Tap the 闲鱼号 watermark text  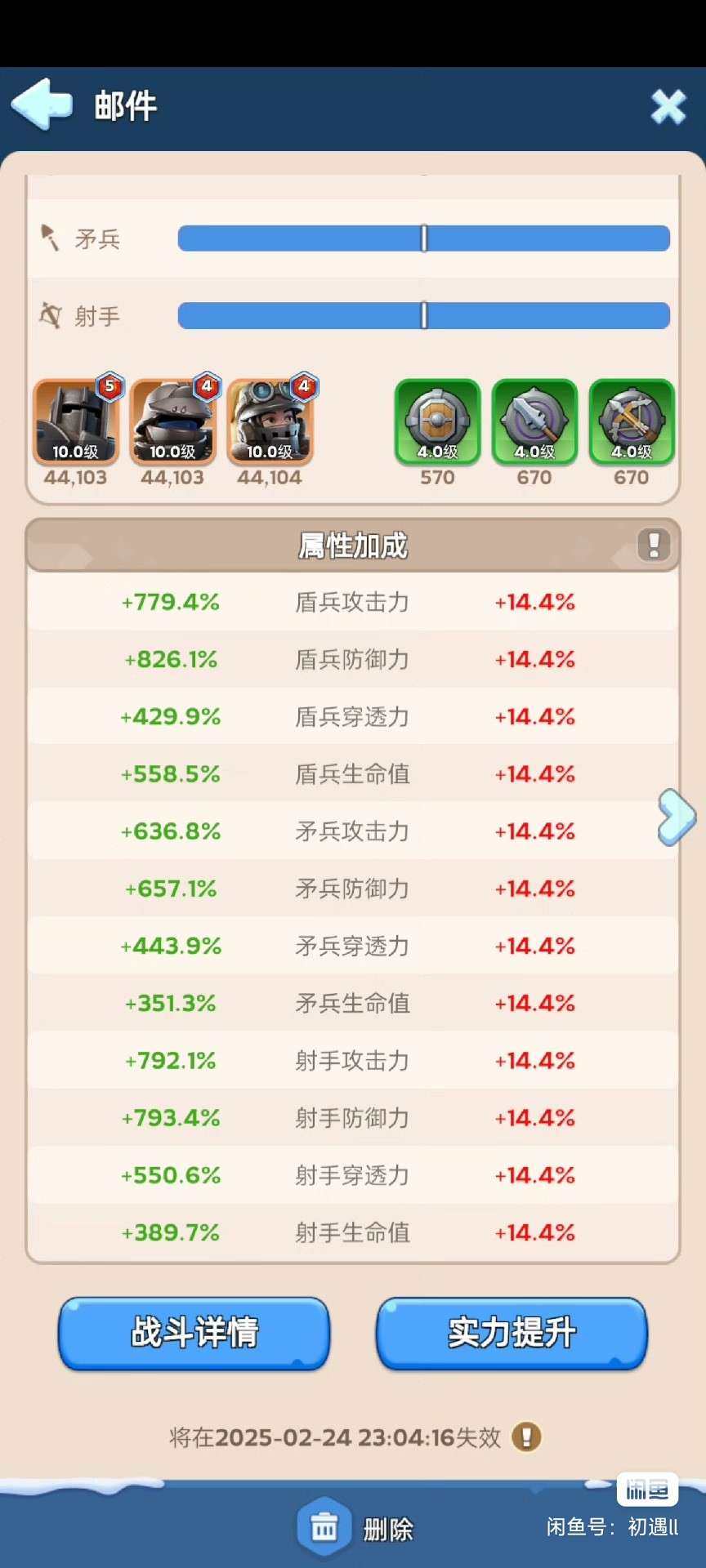[x=613, y=1526]
